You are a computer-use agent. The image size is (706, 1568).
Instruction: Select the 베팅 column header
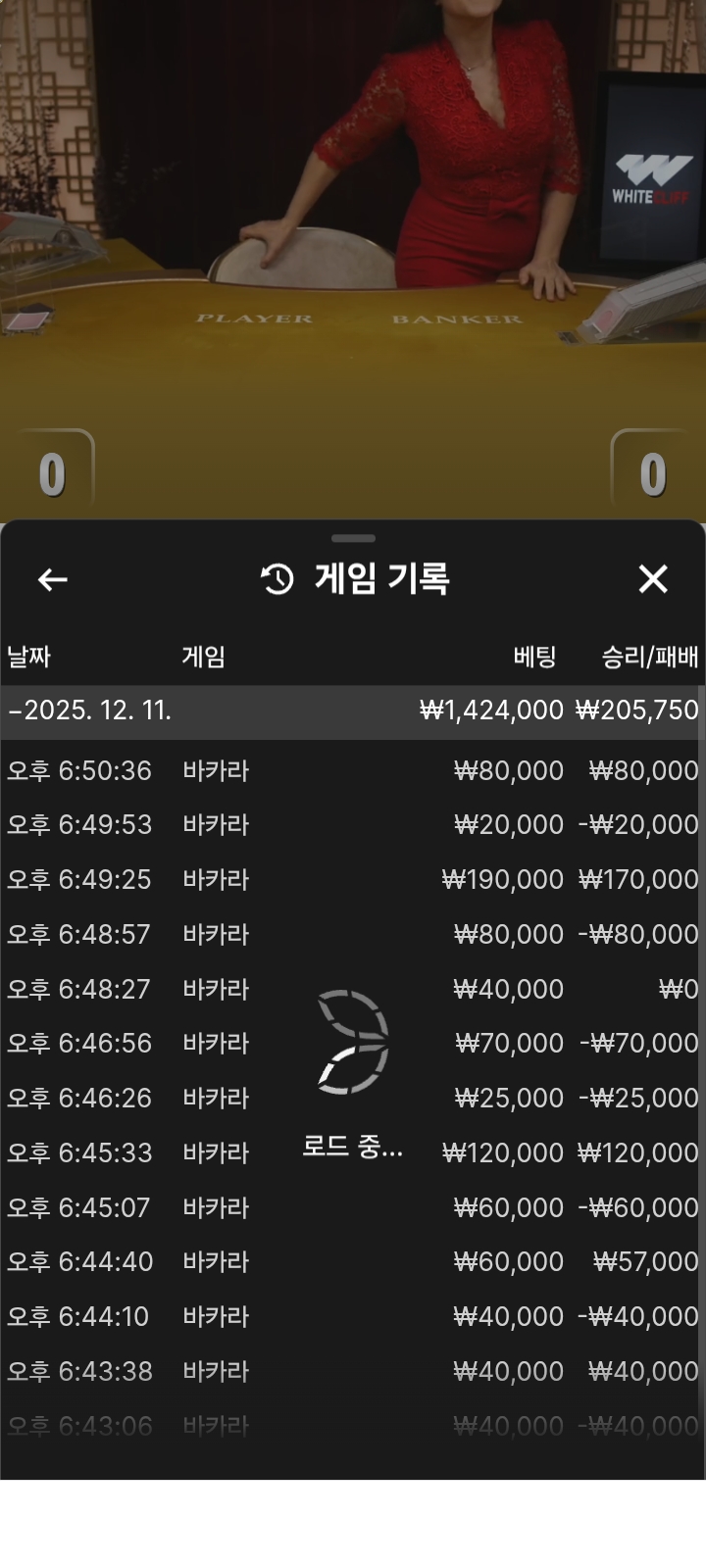[x=533, y=657]
